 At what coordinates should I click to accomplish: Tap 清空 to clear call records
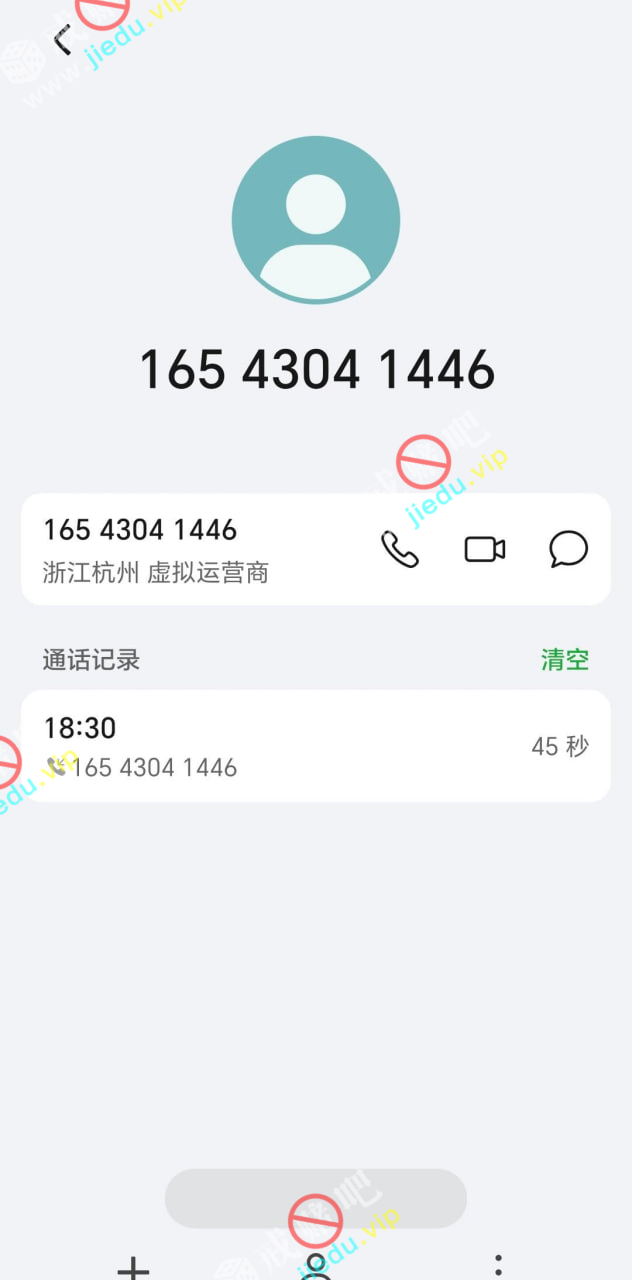pos(565,660)
